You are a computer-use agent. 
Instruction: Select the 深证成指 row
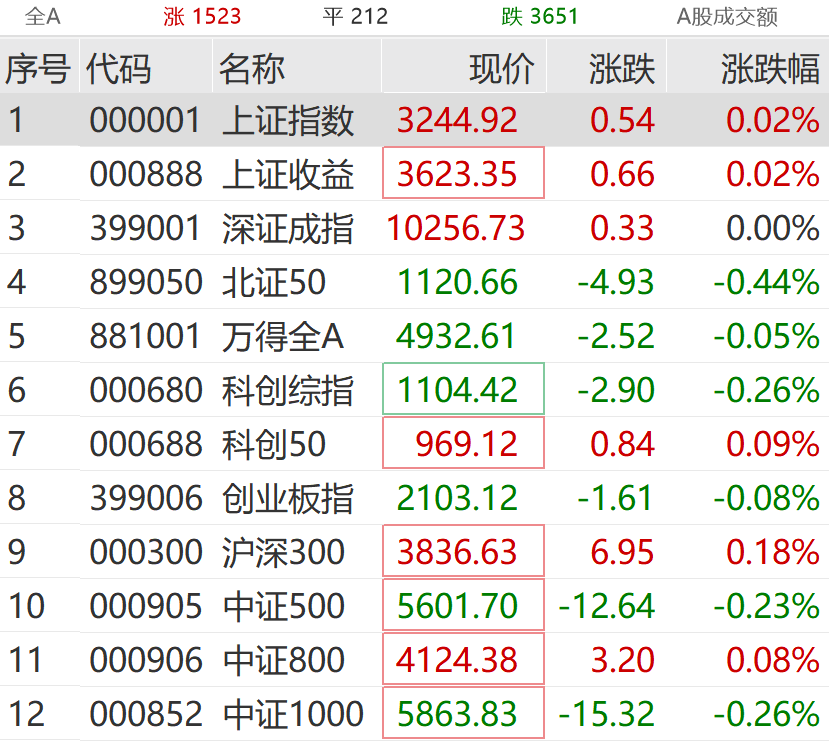288,229
